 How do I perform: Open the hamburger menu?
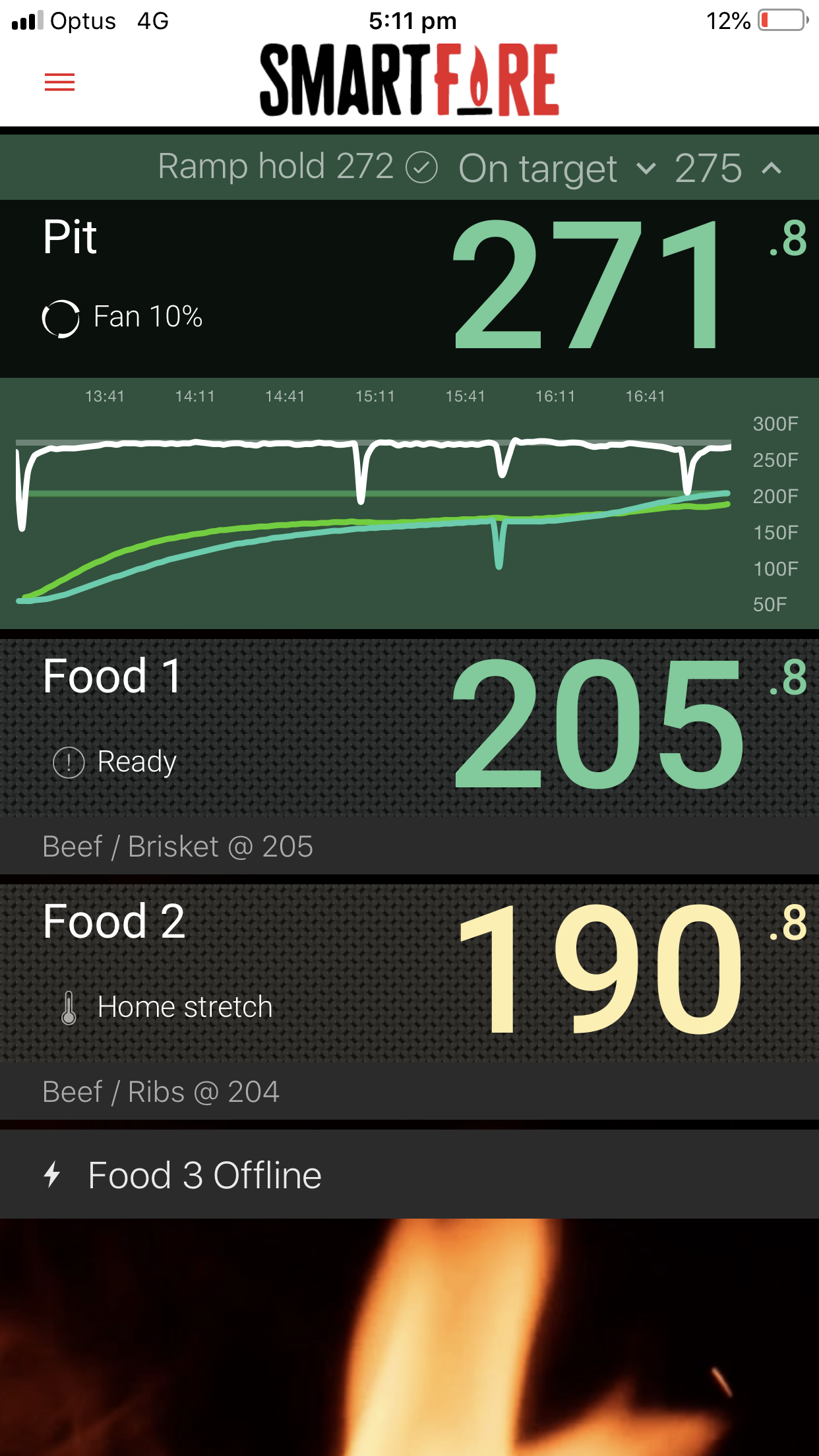click(x=59, y=82)
